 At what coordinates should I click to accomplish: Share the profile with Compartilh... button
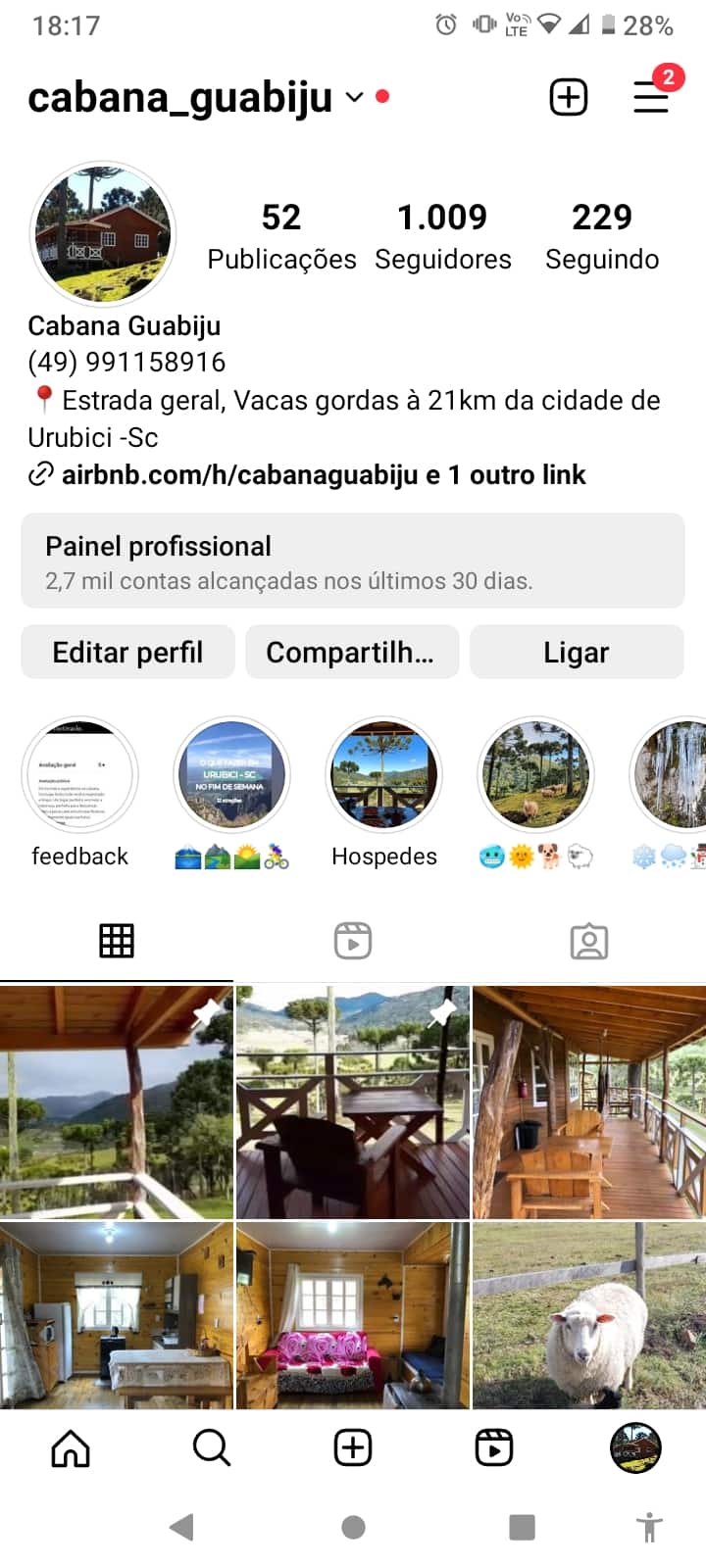[x=351, y=653]
